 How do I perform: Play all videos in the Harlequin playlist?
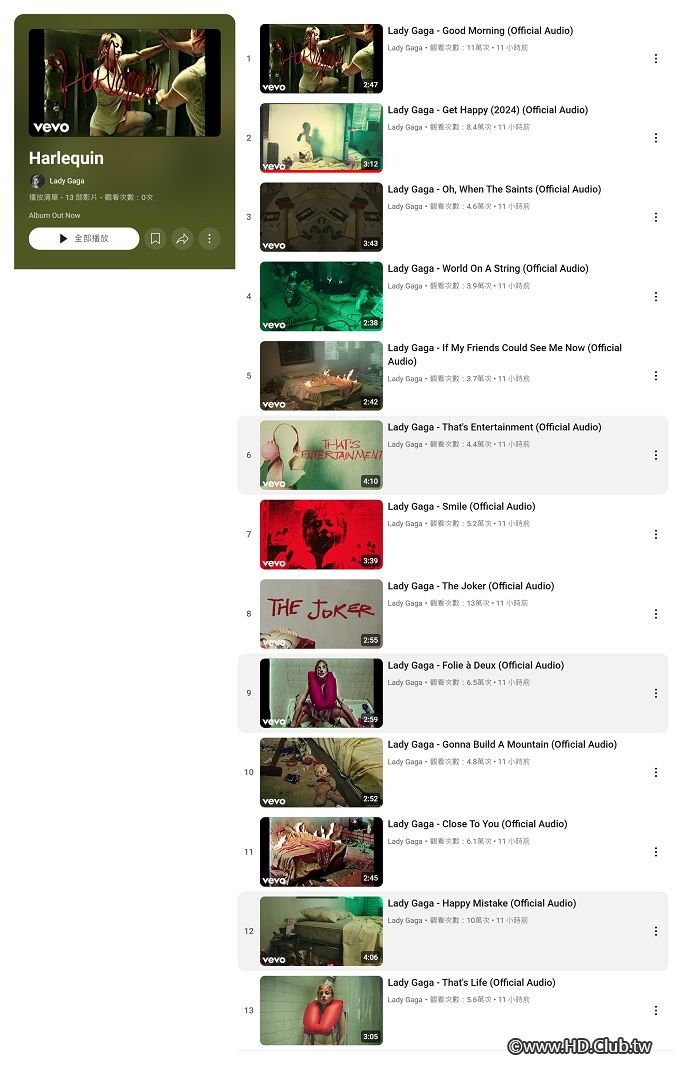84,239
